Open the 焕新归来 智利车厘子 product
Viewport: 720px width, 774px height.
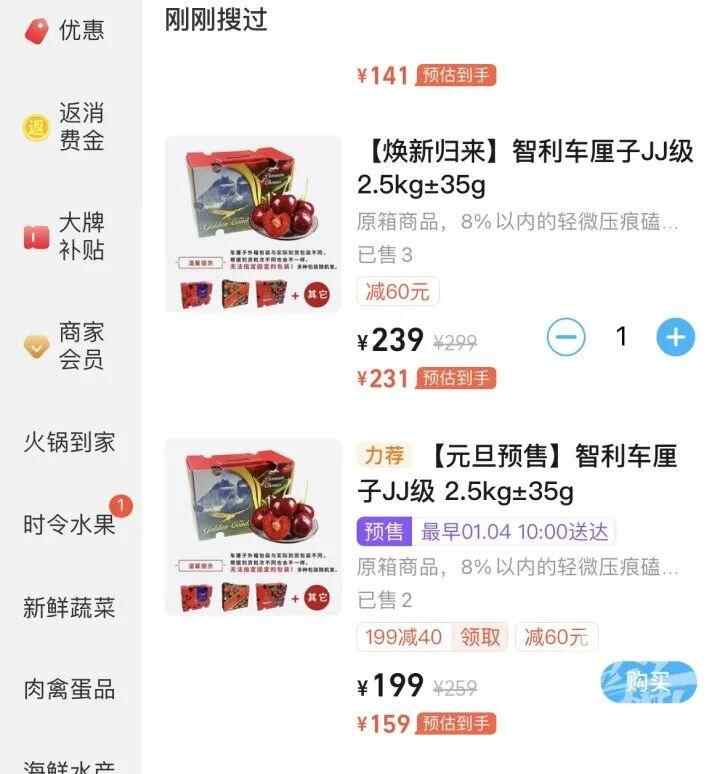click(525, 168)
